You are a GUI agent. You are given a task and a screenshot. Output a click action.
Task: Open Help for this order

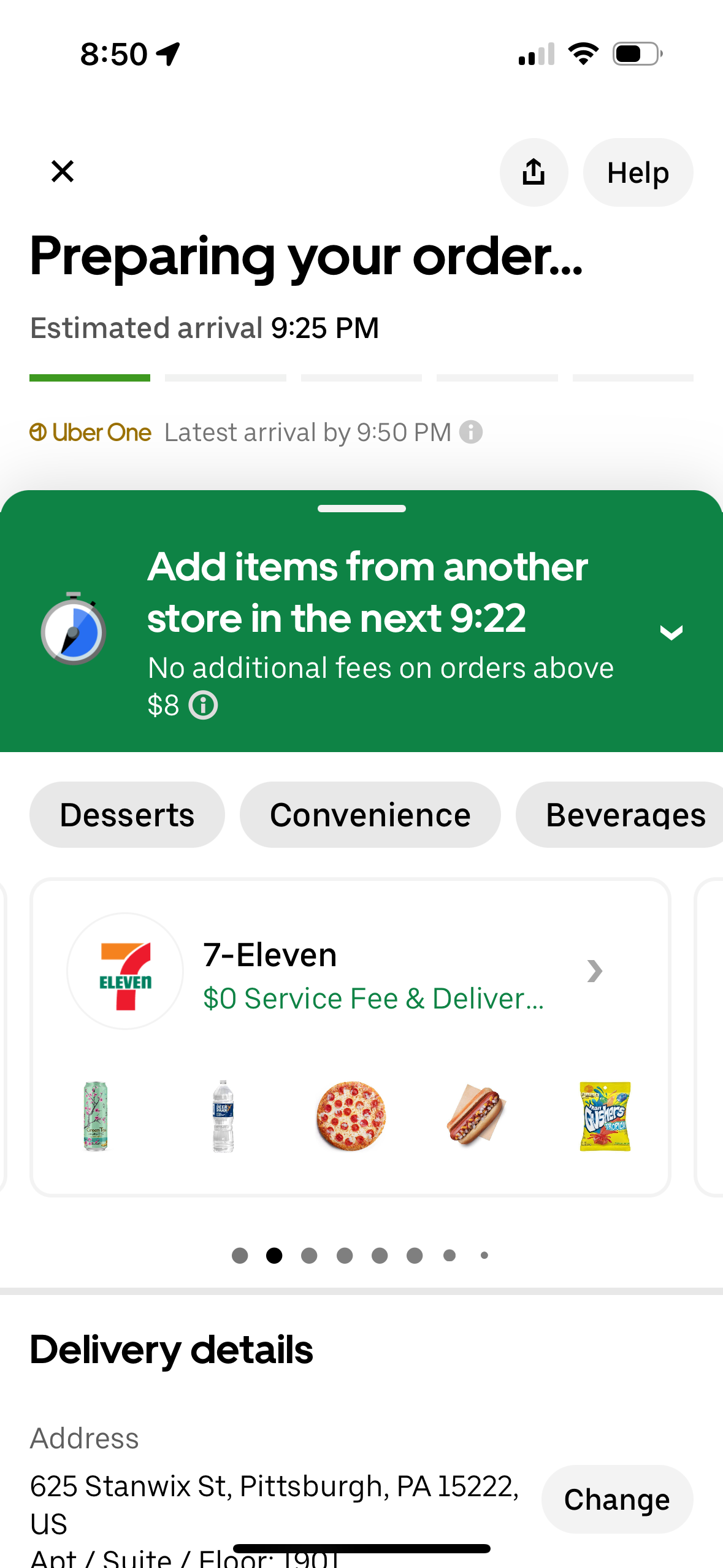637,172
